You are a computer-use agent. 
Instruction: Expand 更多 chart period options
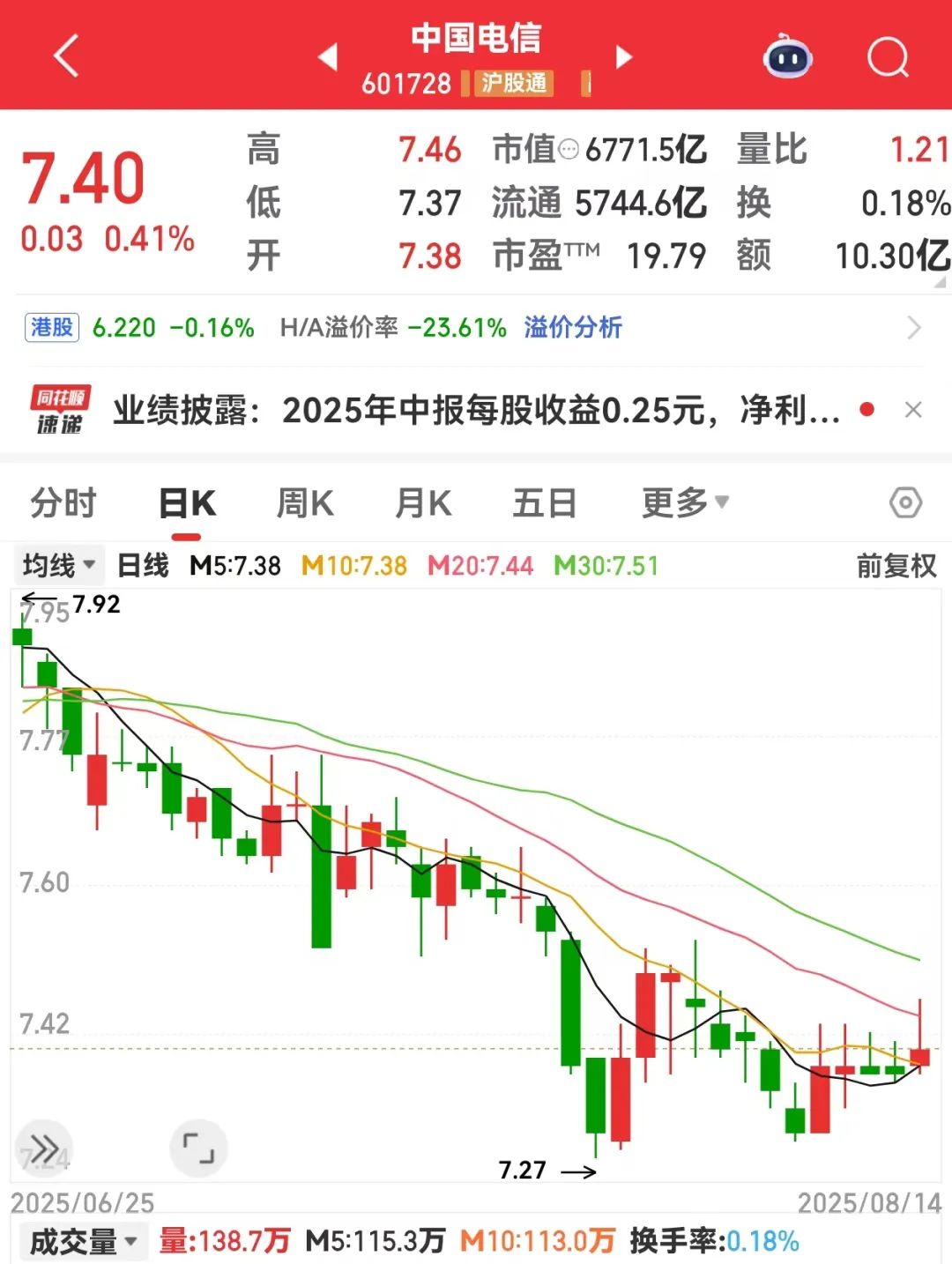[685, 503]
